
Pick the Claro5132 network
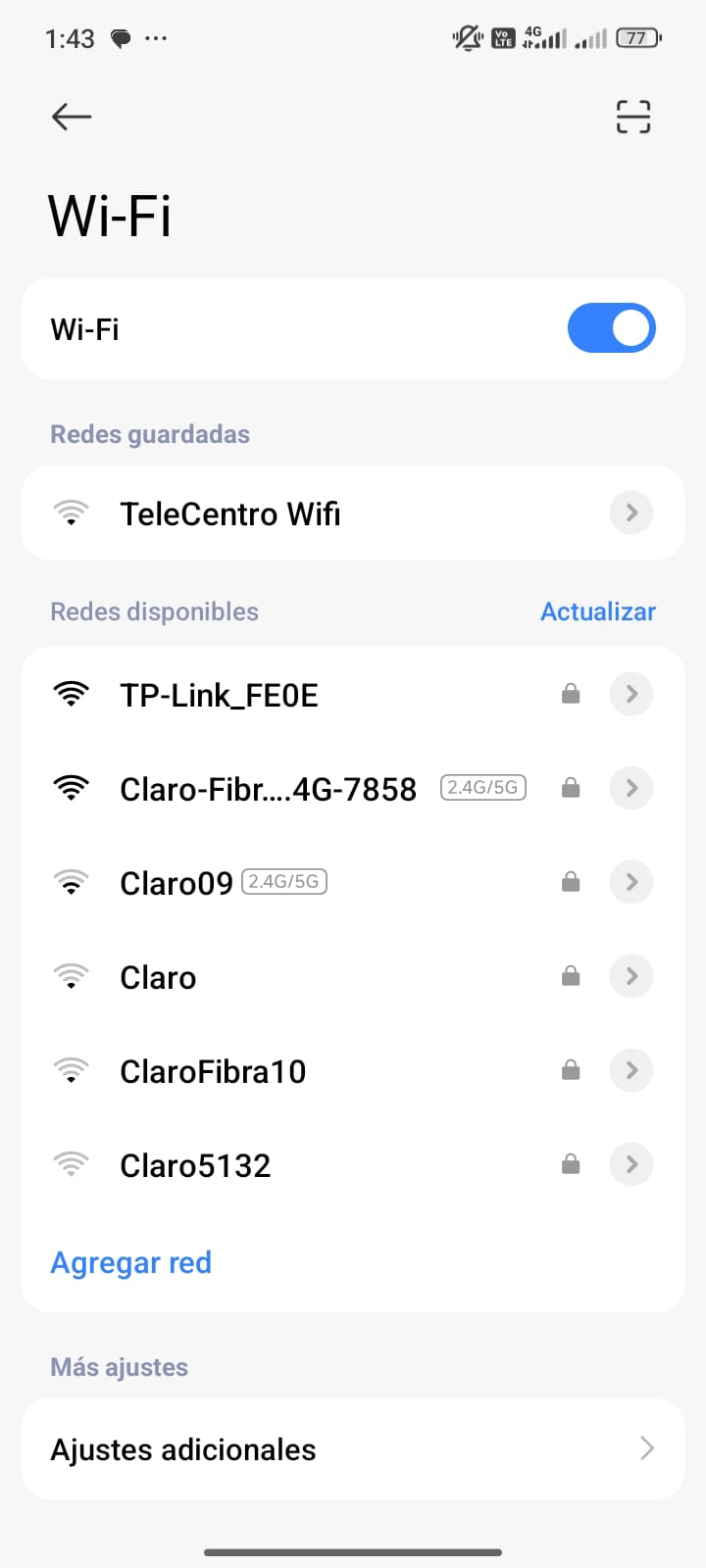click(195, 1165)
